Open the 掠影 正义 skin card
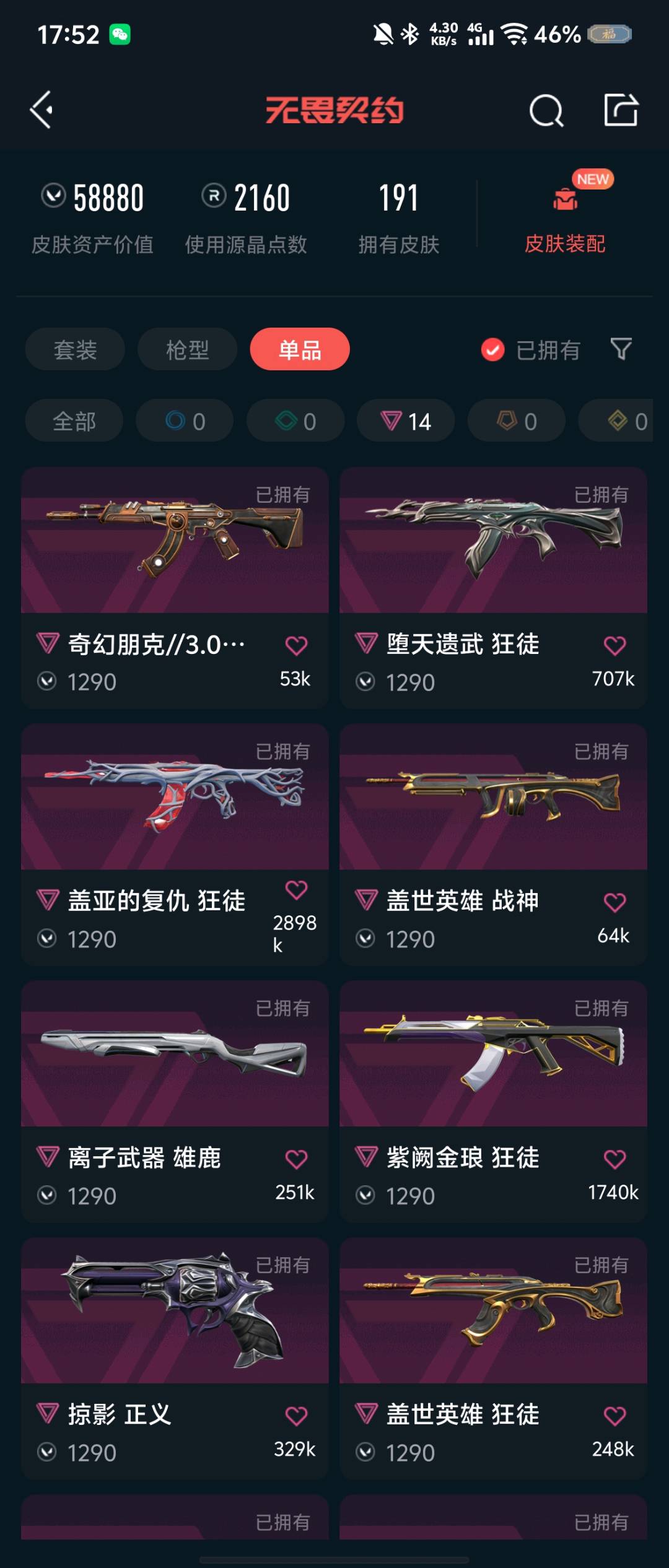This screenshot has height=1568, width=669. [x=175, y=1359]
